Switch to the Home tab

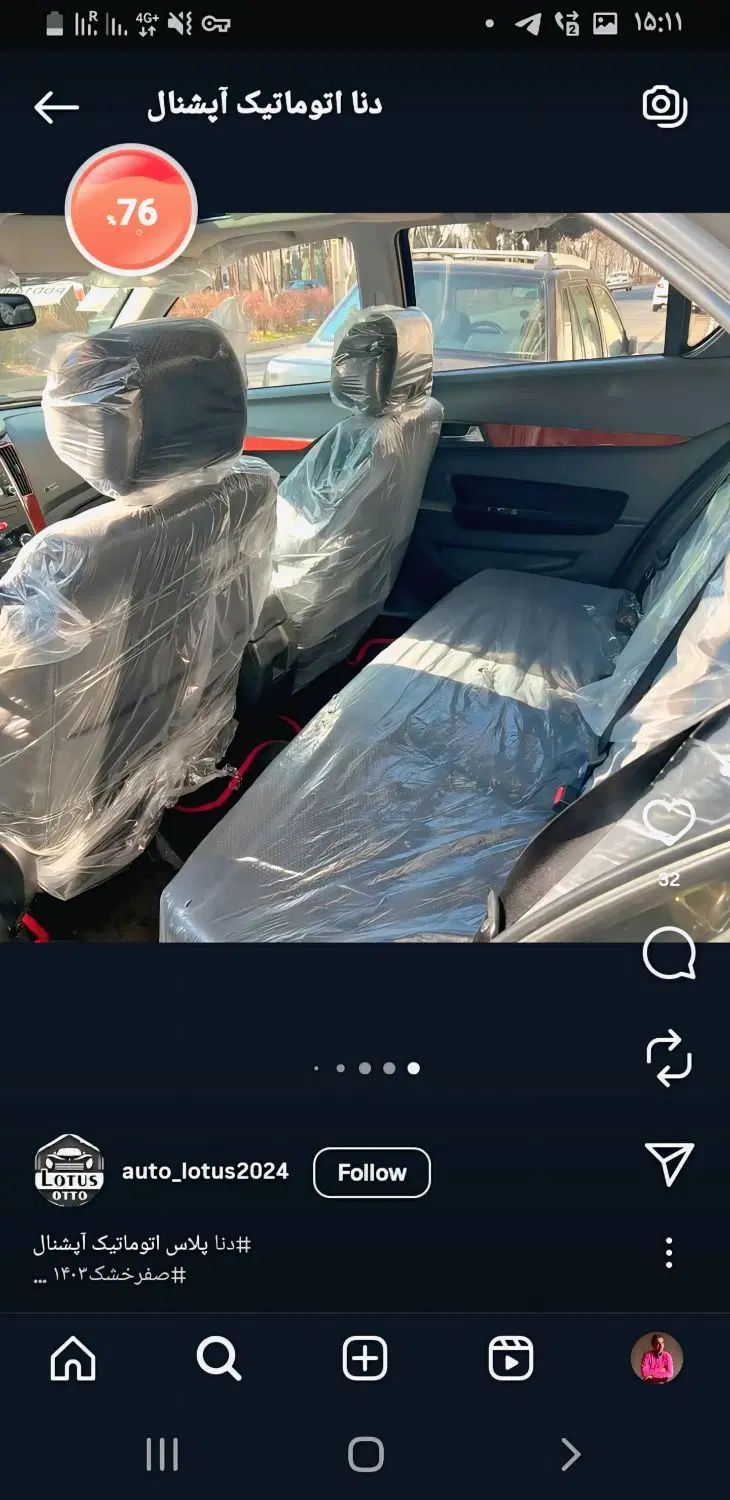coord(73,1359)
